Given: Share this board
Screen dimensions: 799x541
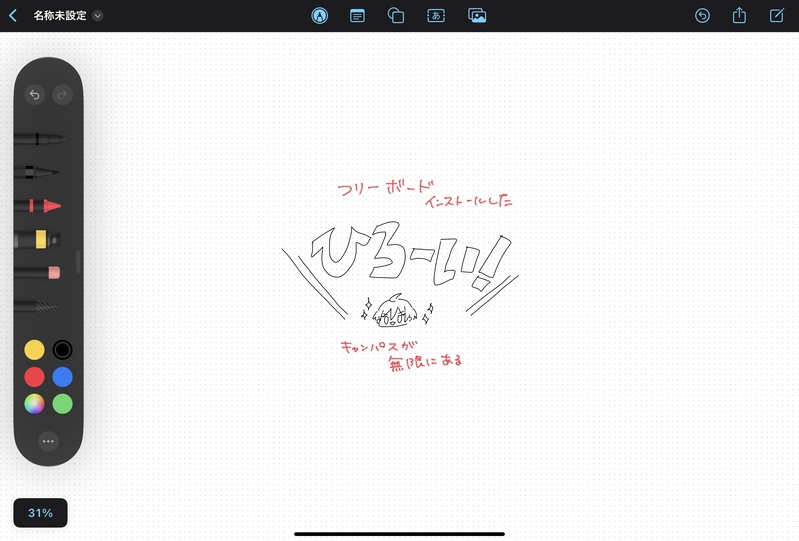Looking at the screenshot, I should pos(739,16).
